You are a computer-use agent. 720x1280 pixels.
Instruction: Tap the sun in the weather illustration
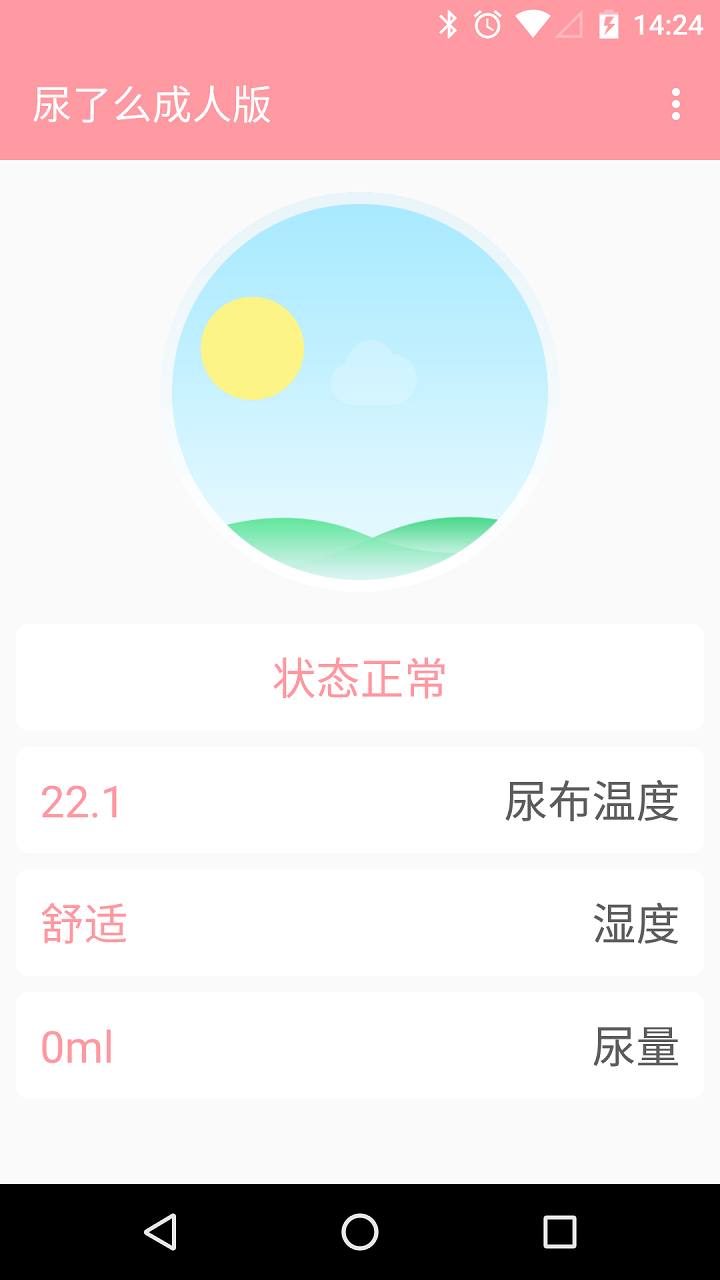click(x=253, y=347)
